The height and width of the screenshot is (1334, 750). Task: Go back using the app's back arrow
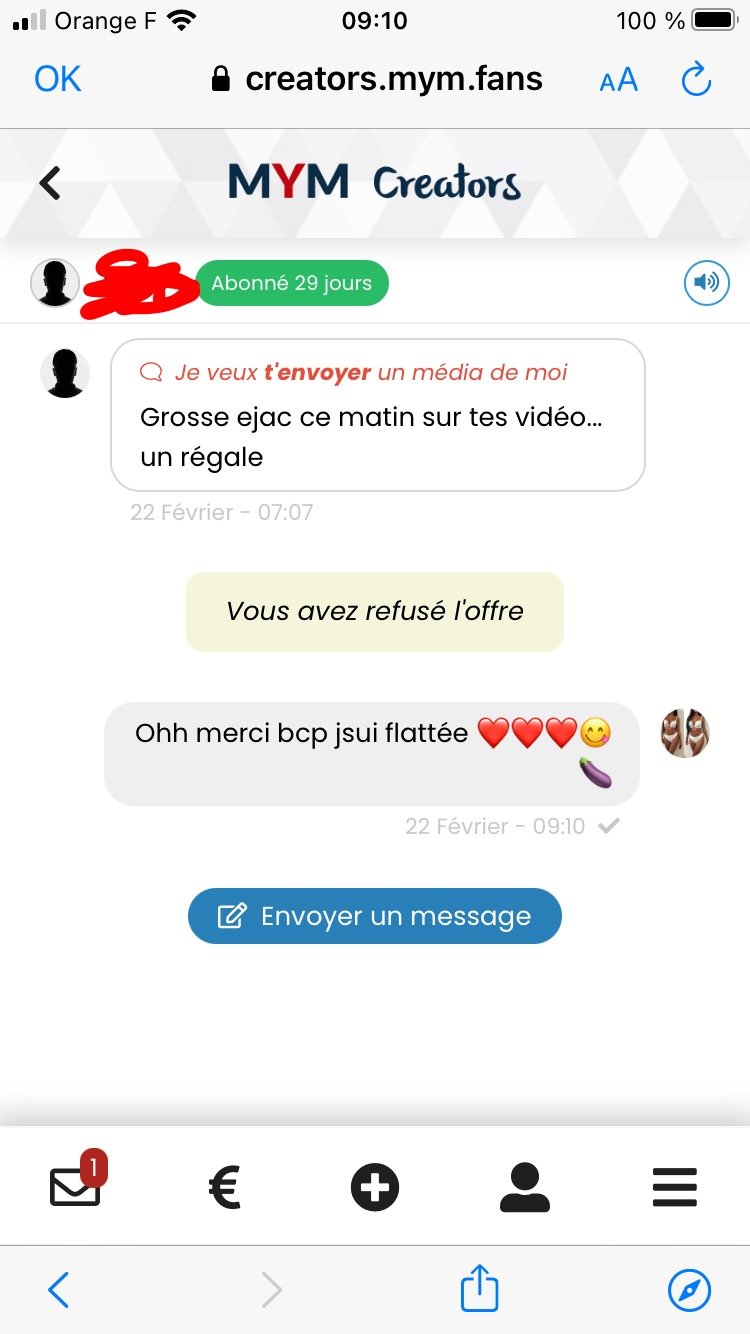tap(50, 183)
